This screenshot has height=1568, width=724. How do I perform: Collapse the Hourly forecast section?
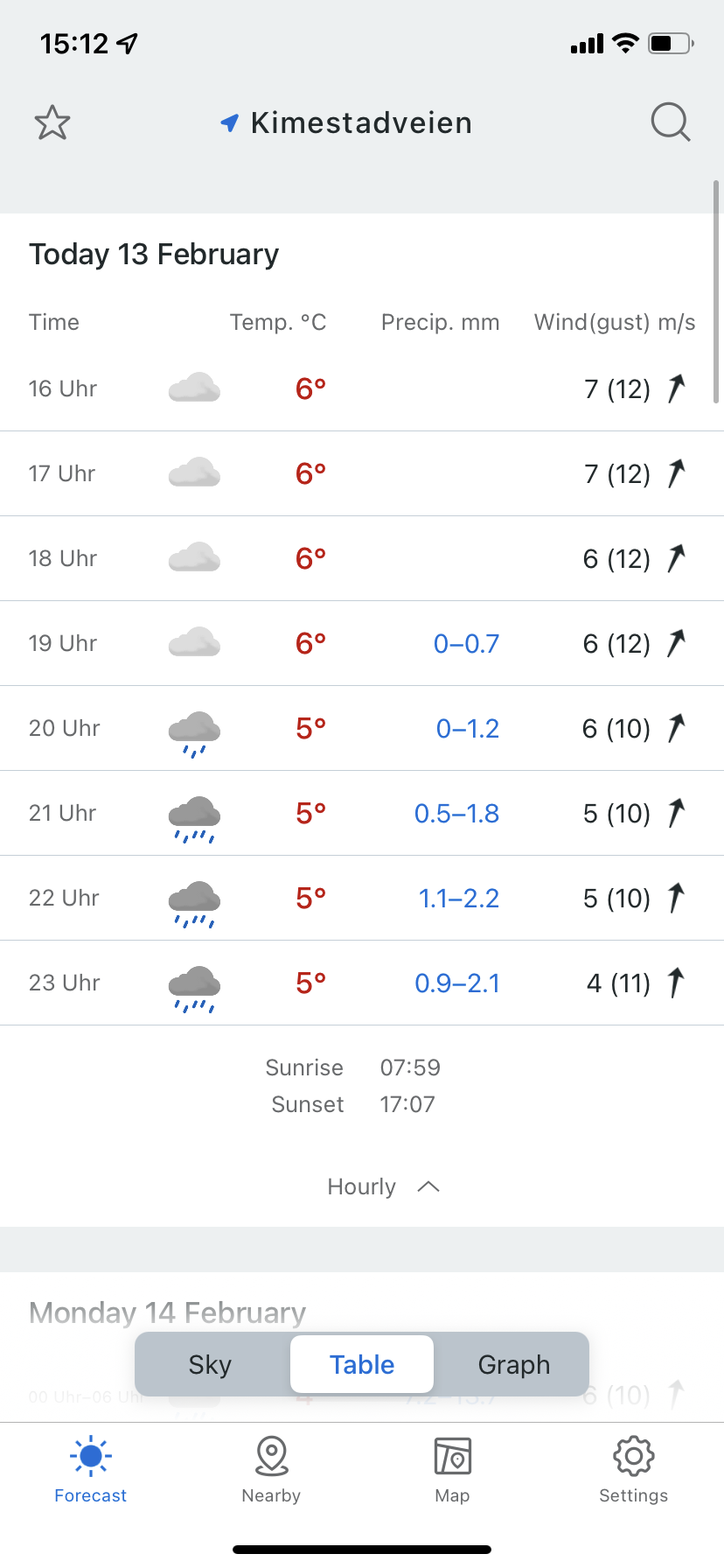pos(383,1186)
